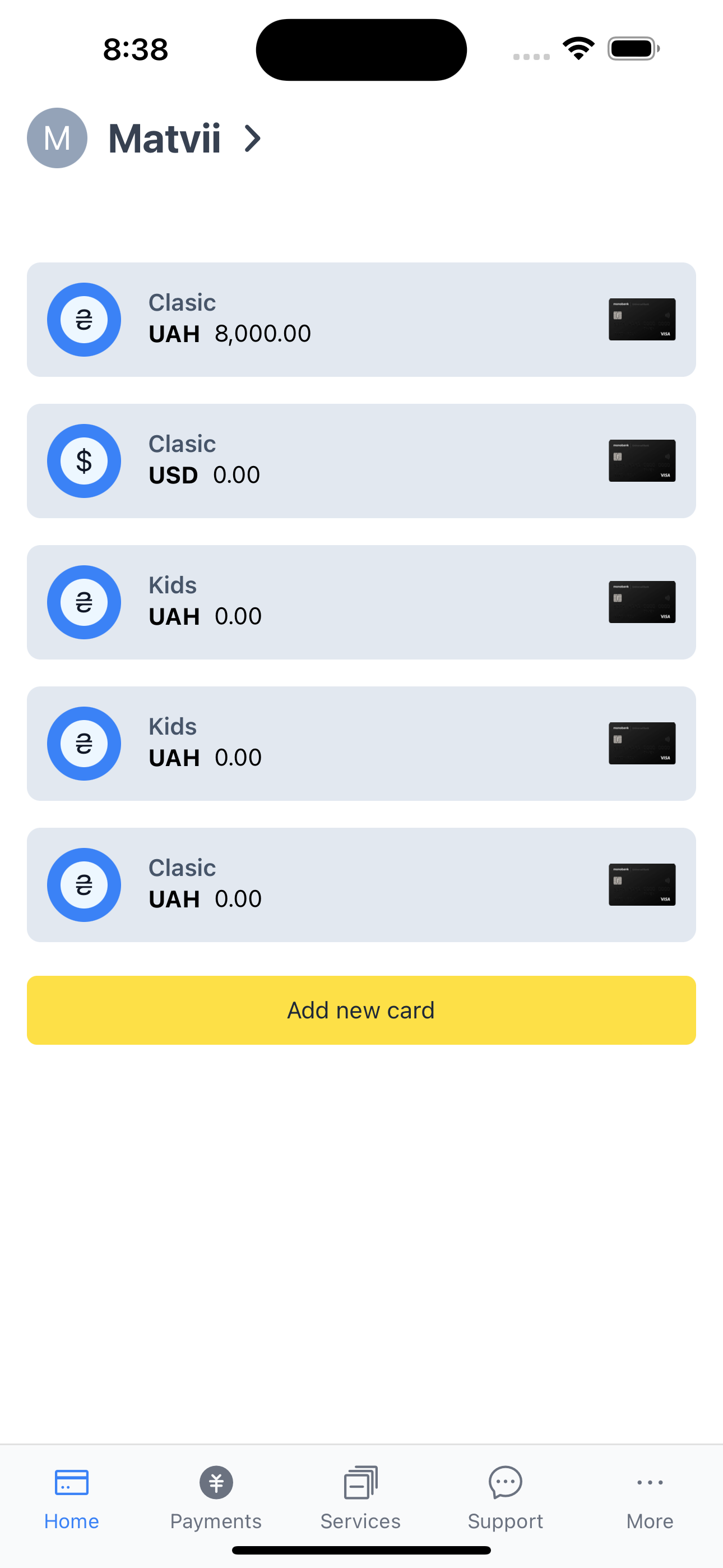Open the Payments yen icon
This screenshot has height=1568, width=723.
click(215, 1483)
